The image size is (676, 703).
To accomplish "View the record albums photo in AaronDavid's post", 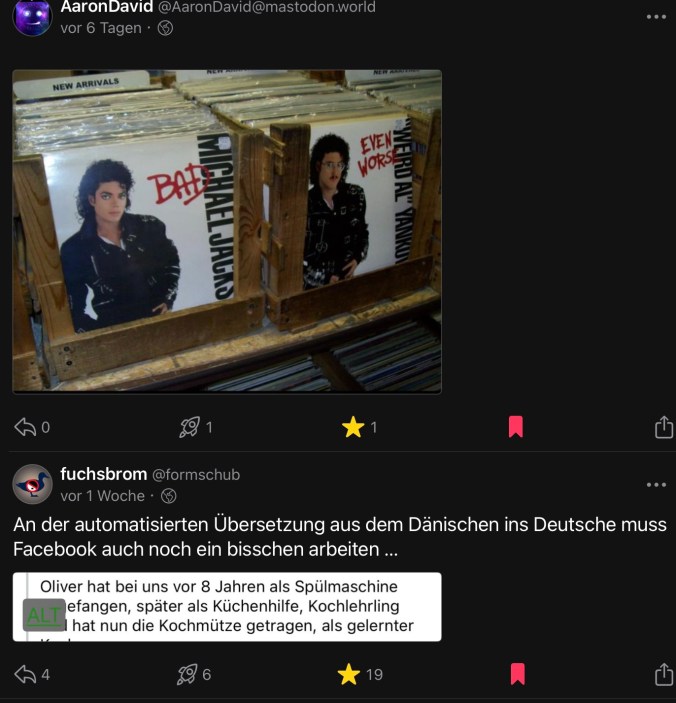I will point(227,231).
